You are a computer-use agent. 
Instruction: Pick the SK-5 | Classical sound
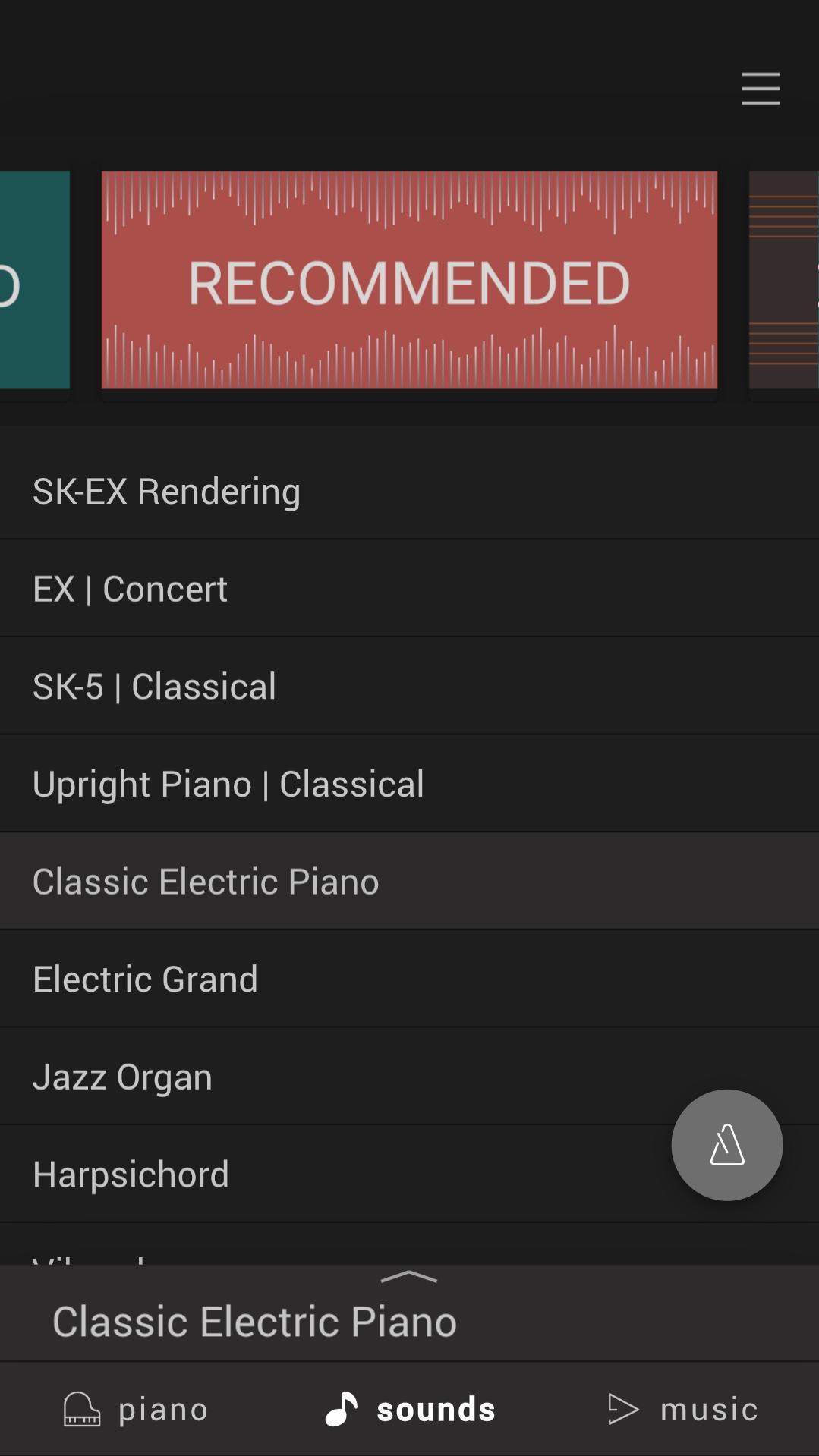(x=409, y=687)
